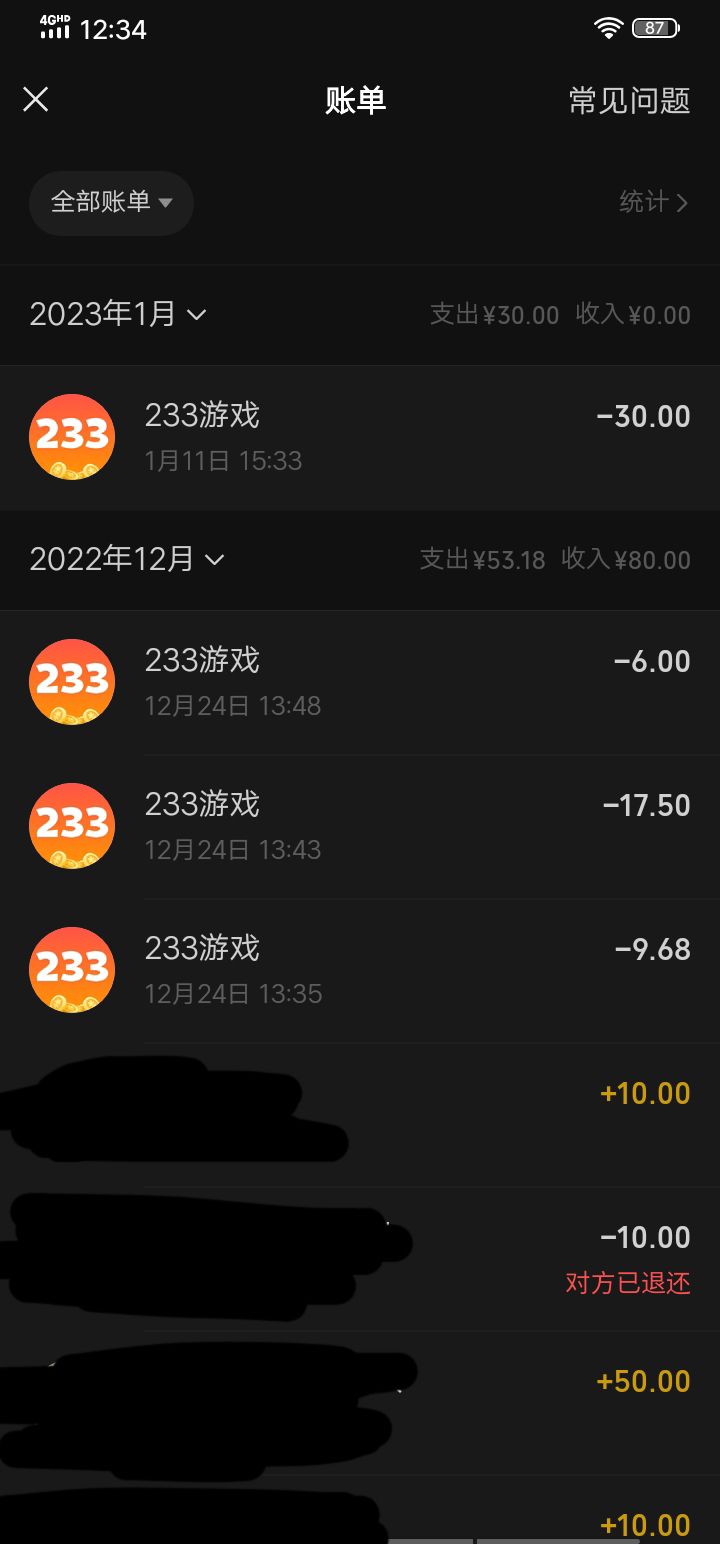Expand the 全部账单 filter dropdown
The image size is (720, 1544).
point(111,203)
